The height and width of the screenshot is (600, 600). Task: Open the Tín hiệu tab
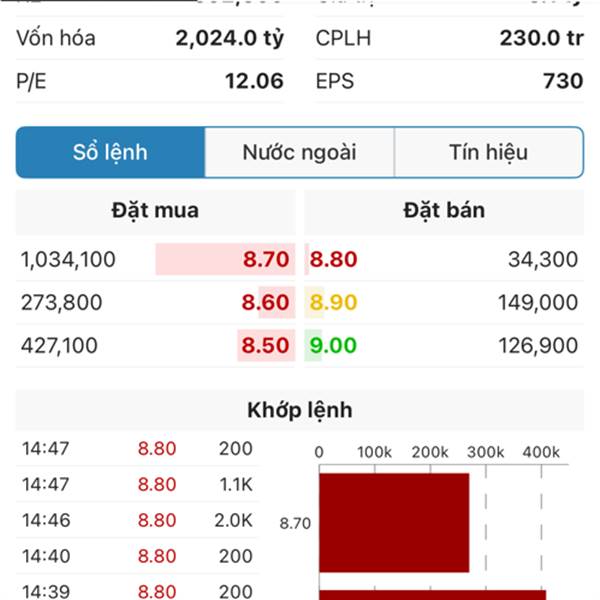click(488, 153)
